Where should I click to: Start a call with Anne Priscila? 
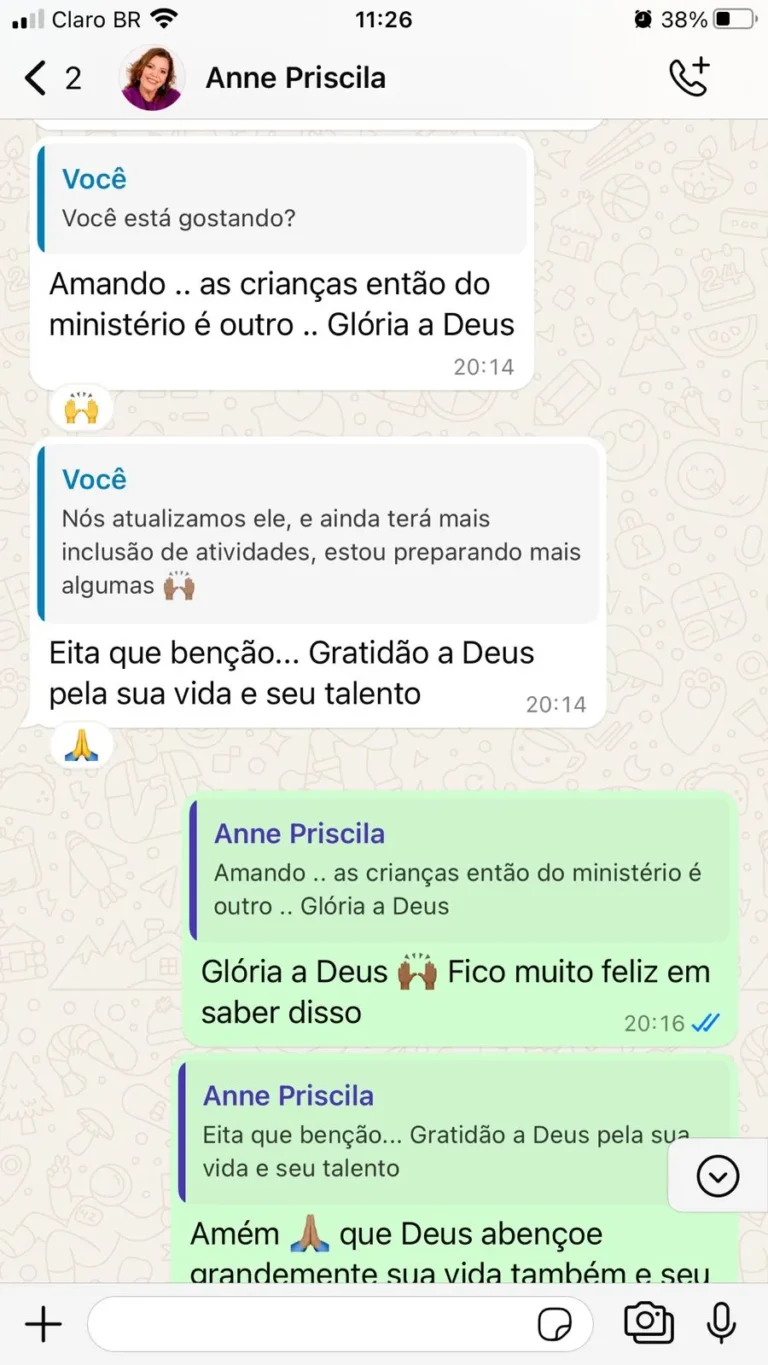[x=688, y=78]
